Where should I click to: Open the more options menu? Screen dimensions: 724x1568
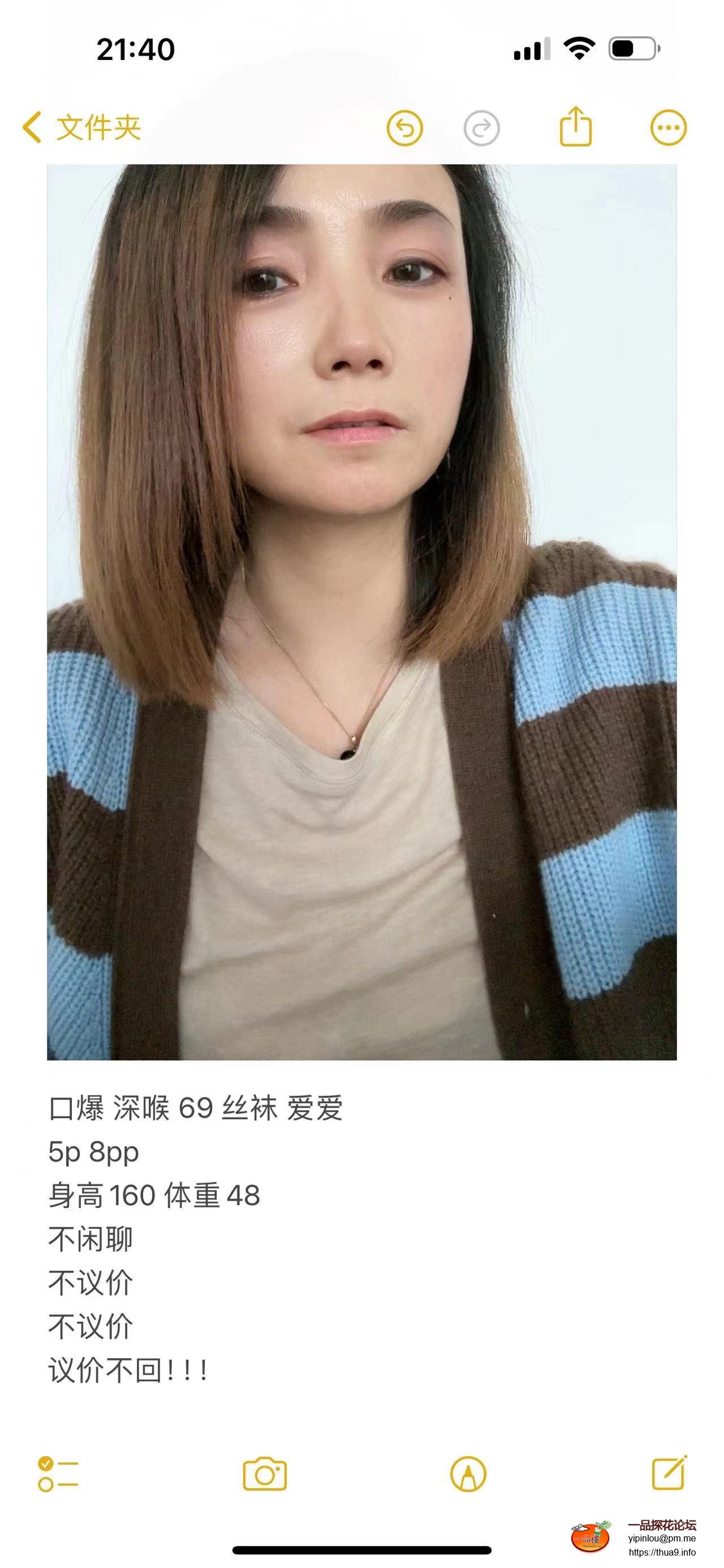tap(668, 128)
